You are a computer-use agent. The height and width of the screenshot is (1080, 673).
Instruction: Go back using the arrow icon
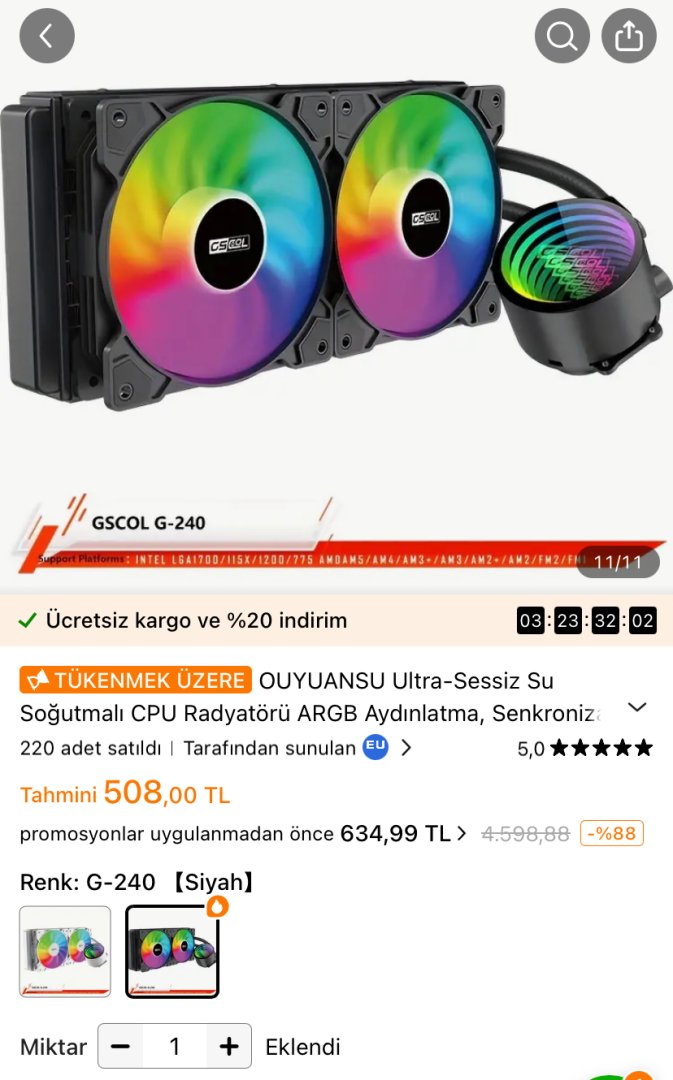click(x=46, y=36)
